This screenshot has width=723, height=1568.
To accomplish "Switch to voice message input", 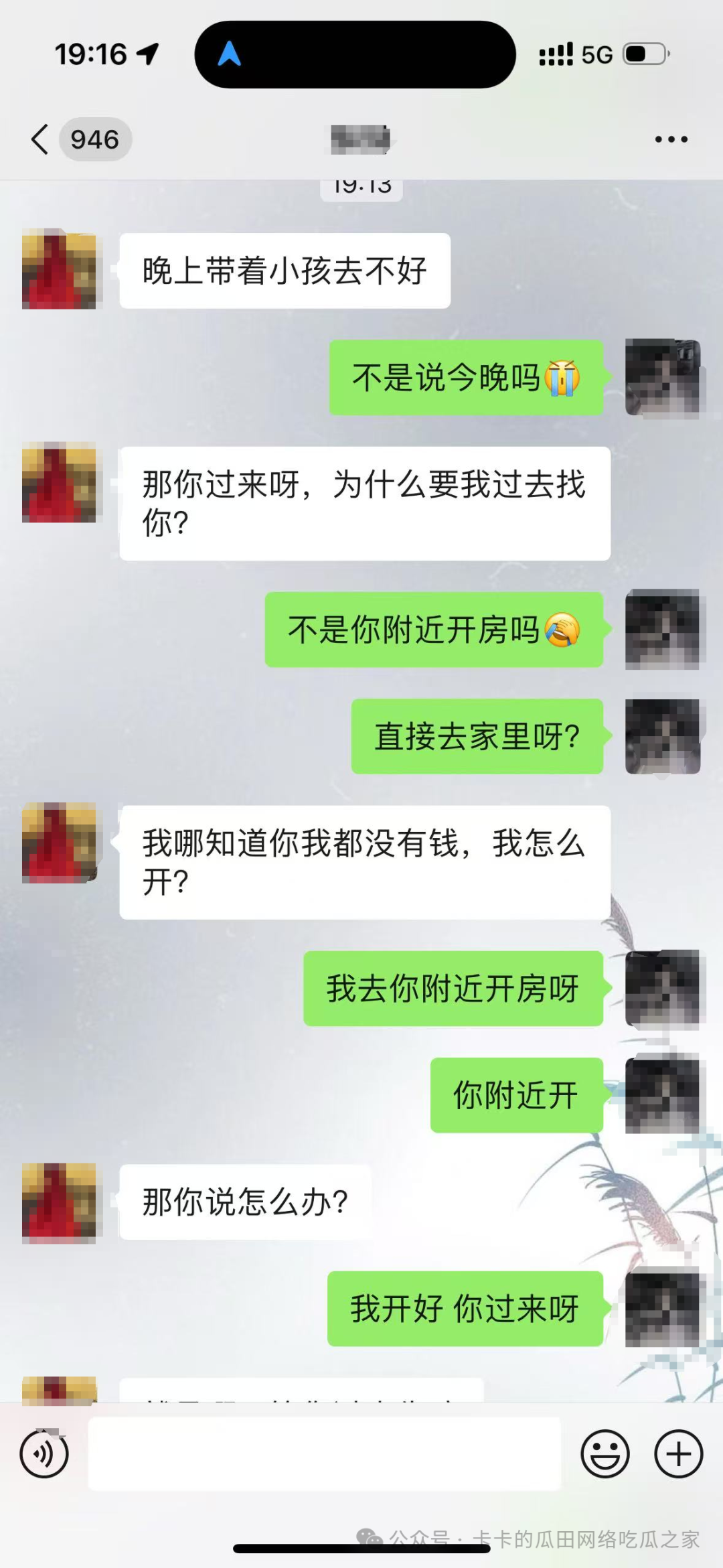I will (x=44, y=1453).
